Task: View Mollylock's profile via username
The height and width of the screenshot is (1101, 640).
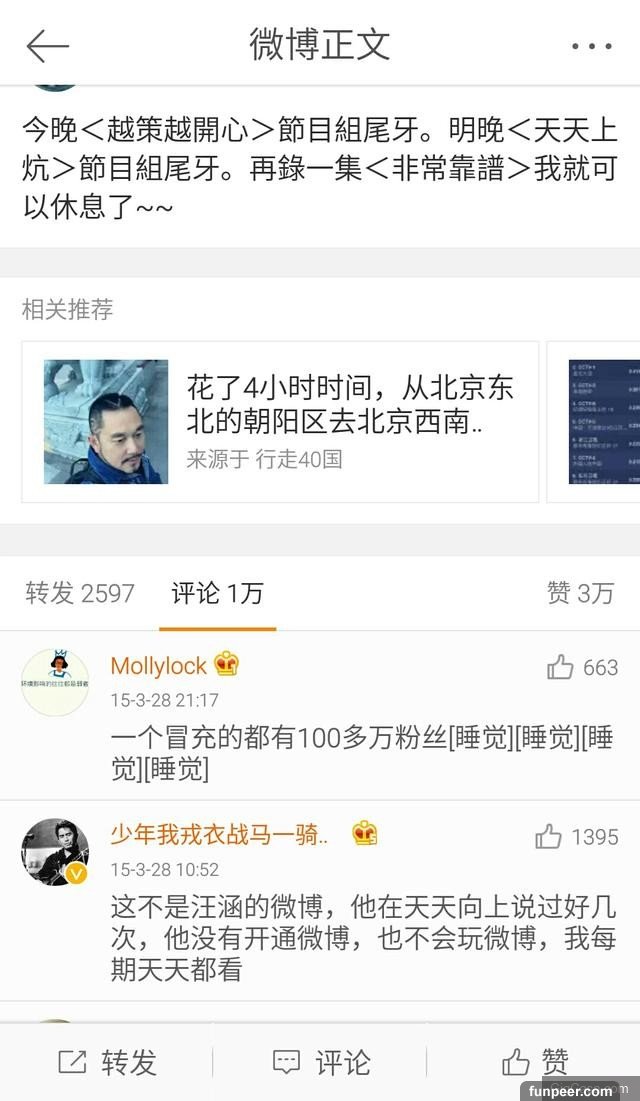Action: tap(158, 666)
